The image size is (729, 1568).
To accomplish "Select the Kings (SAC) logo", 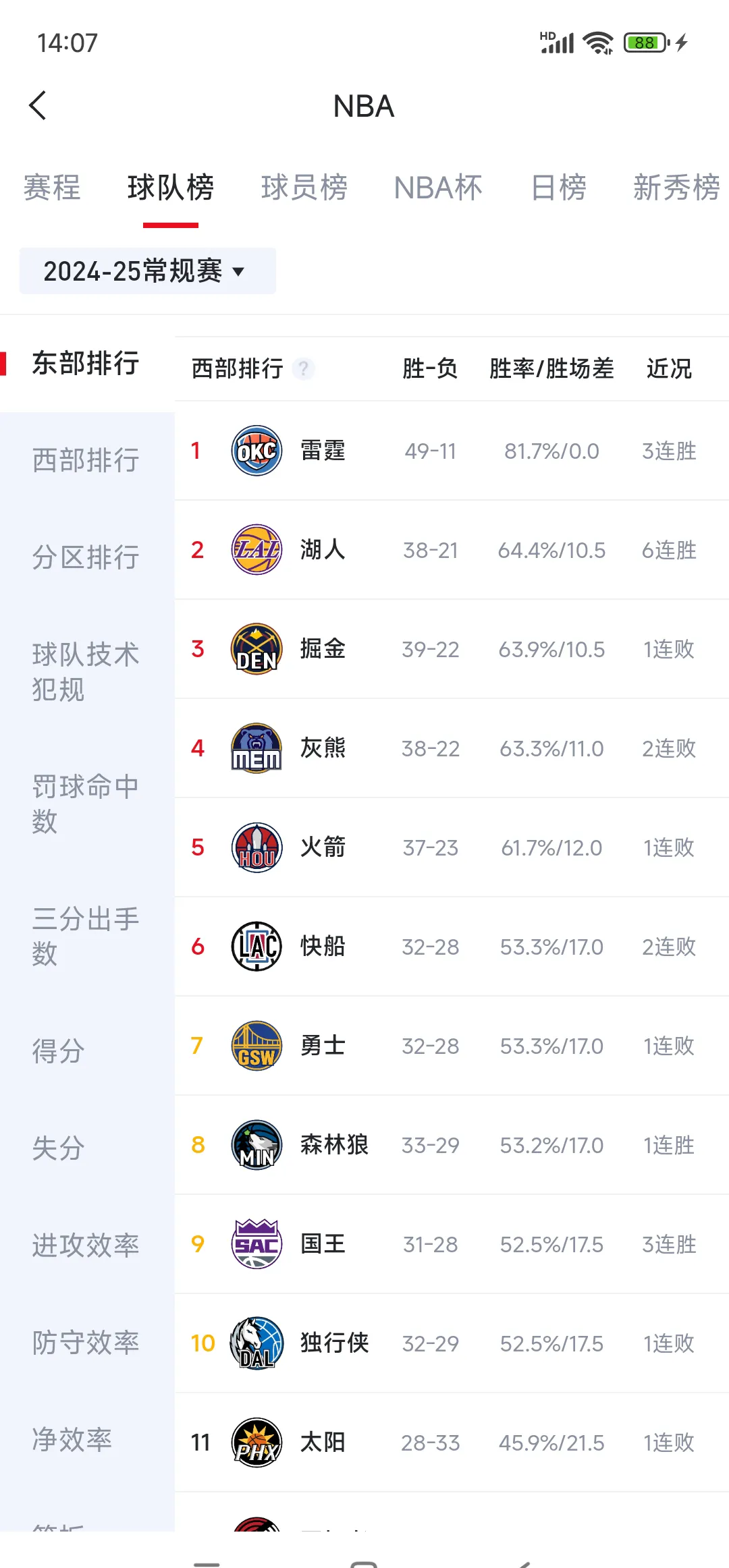I will tap(256, 1243).
